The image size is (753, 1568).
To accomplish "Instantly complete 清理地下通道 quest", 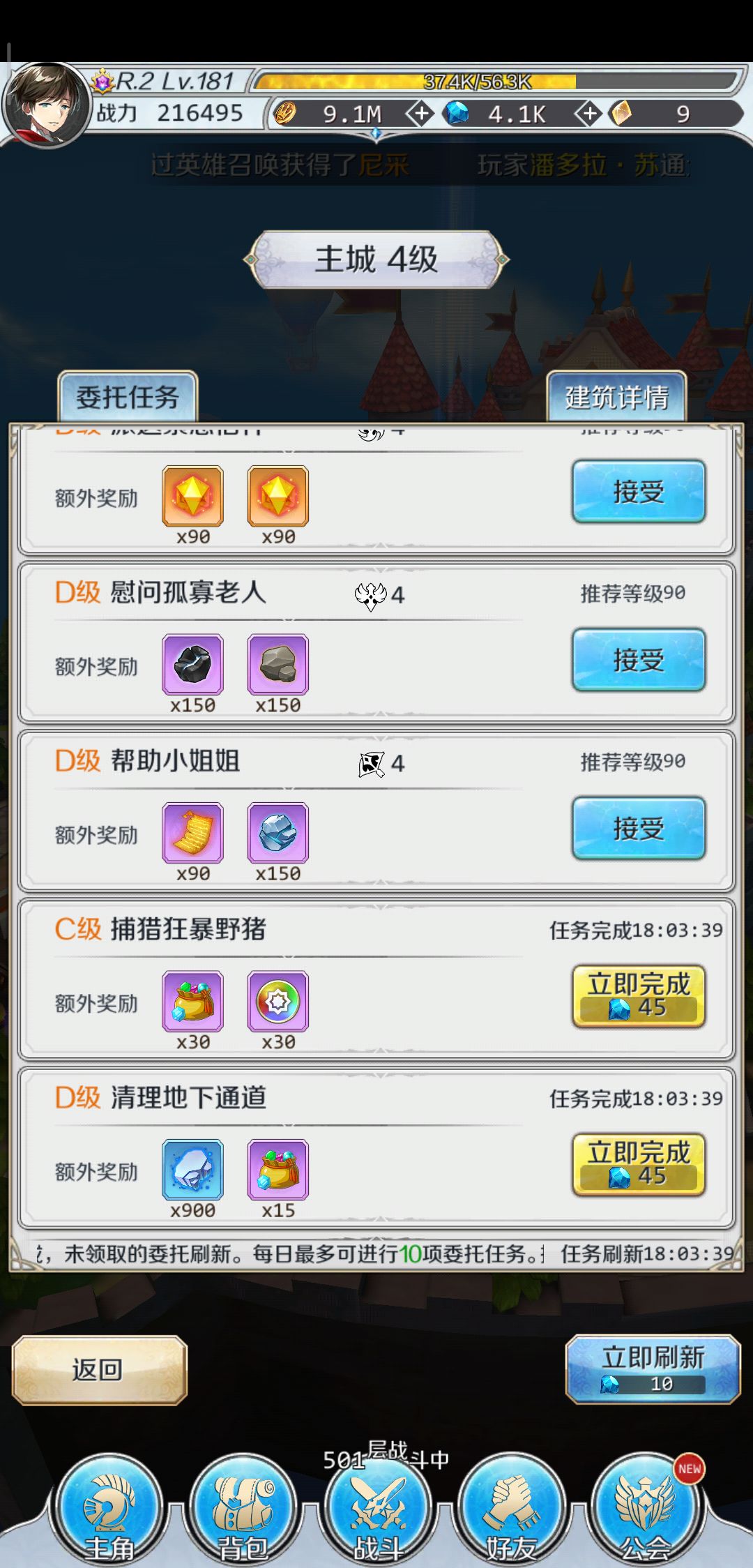I will point(639,1165).
